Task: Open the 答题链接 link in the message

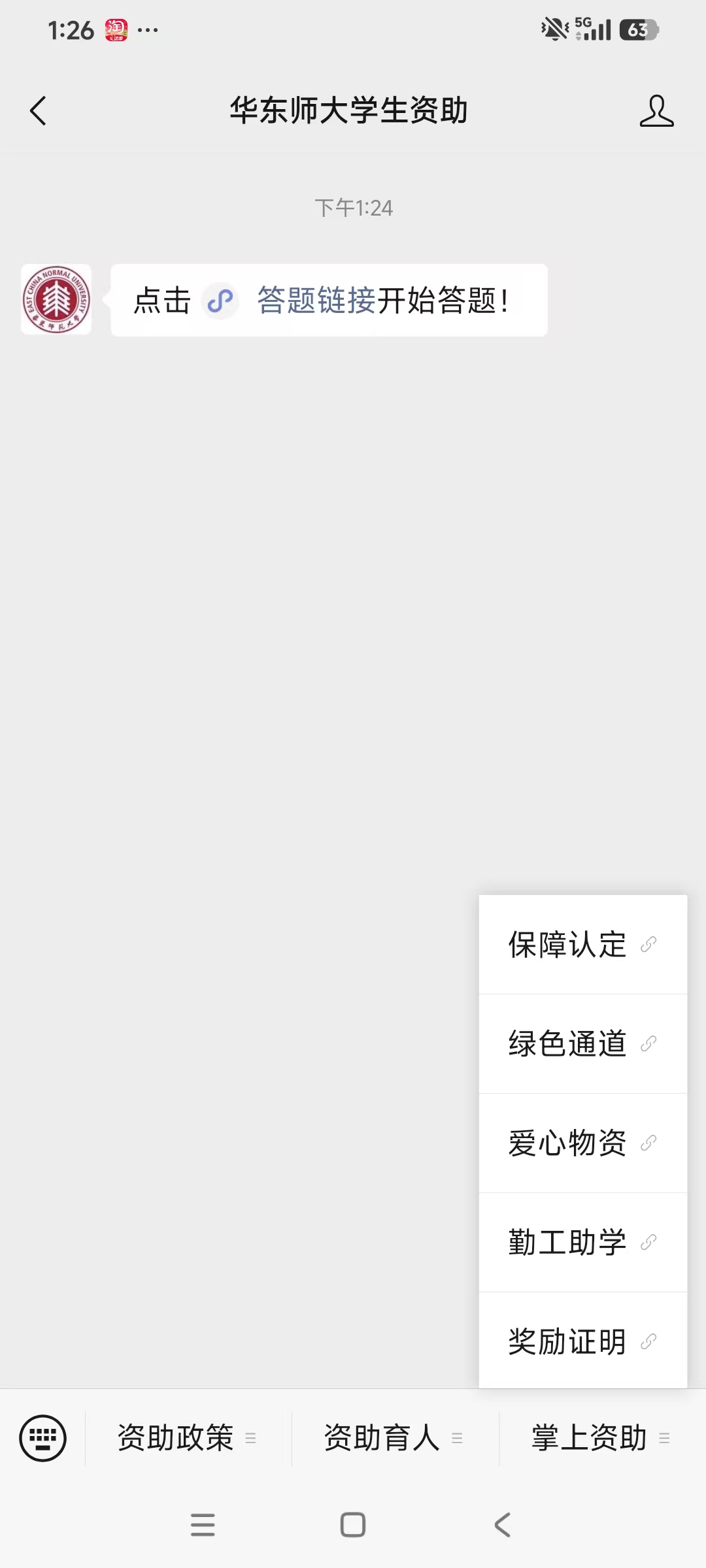Action: [x=316, y=301]
